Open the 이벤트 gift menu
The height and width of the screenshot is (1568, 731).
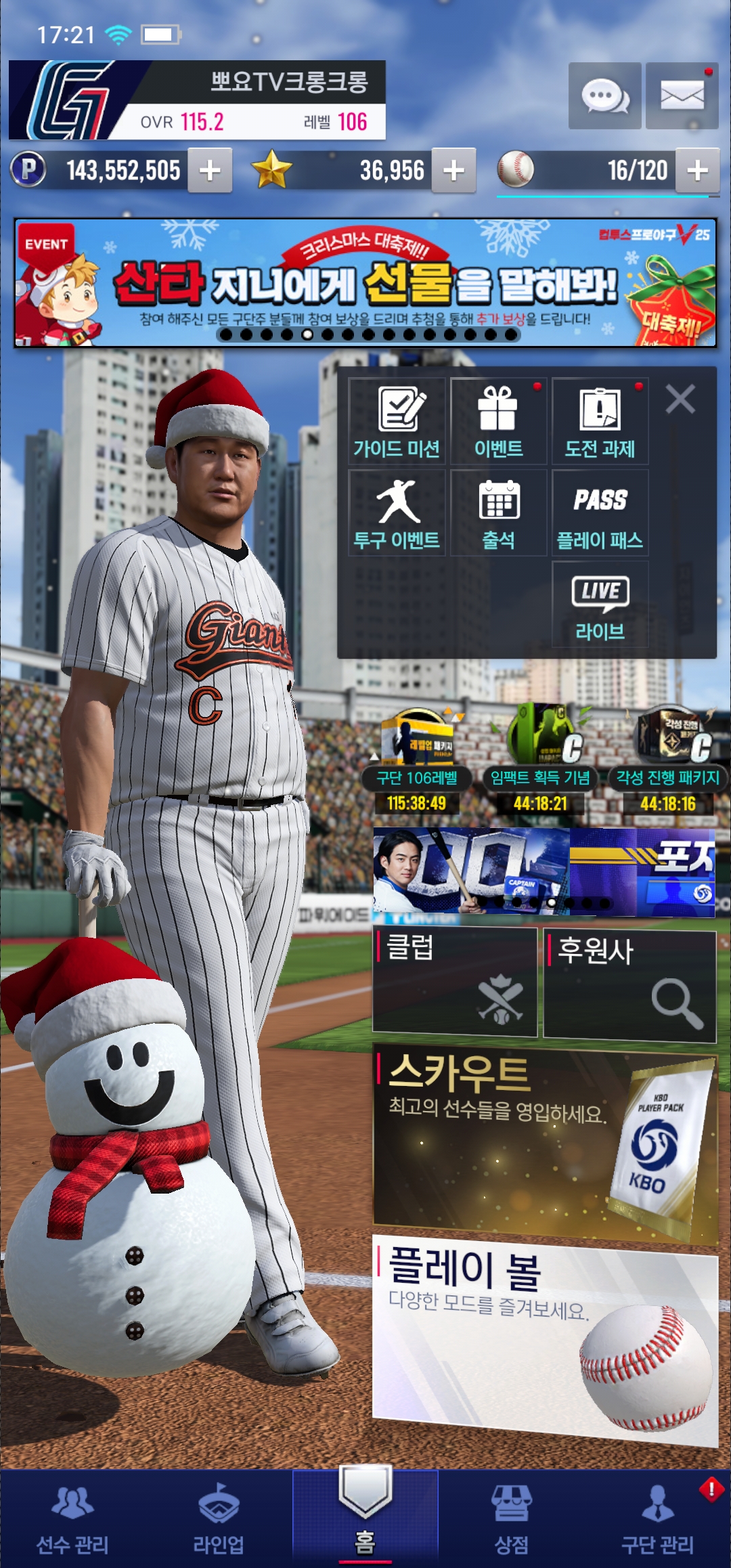[x=498, y=421]
